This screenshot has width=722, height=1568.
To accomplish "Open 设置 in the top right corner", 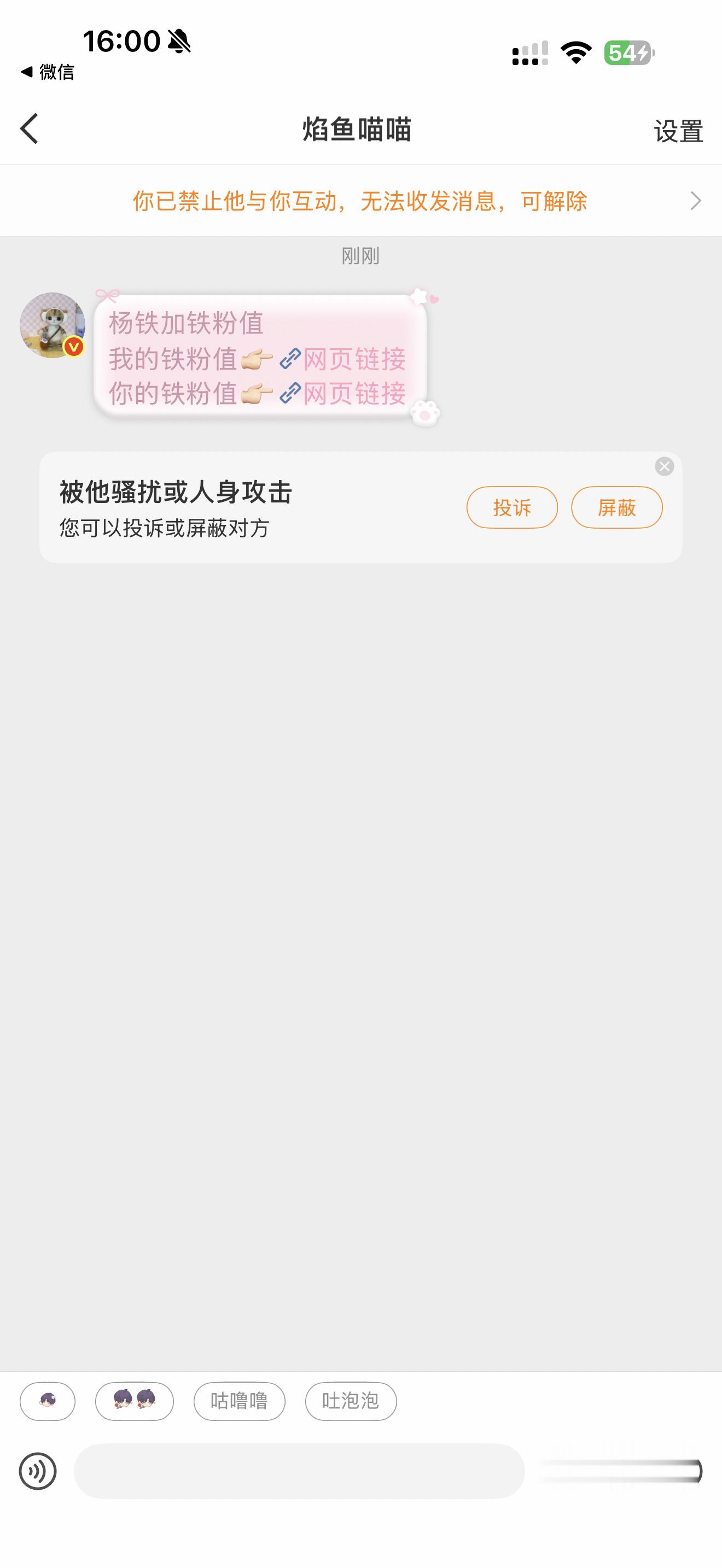I will 678,130.
